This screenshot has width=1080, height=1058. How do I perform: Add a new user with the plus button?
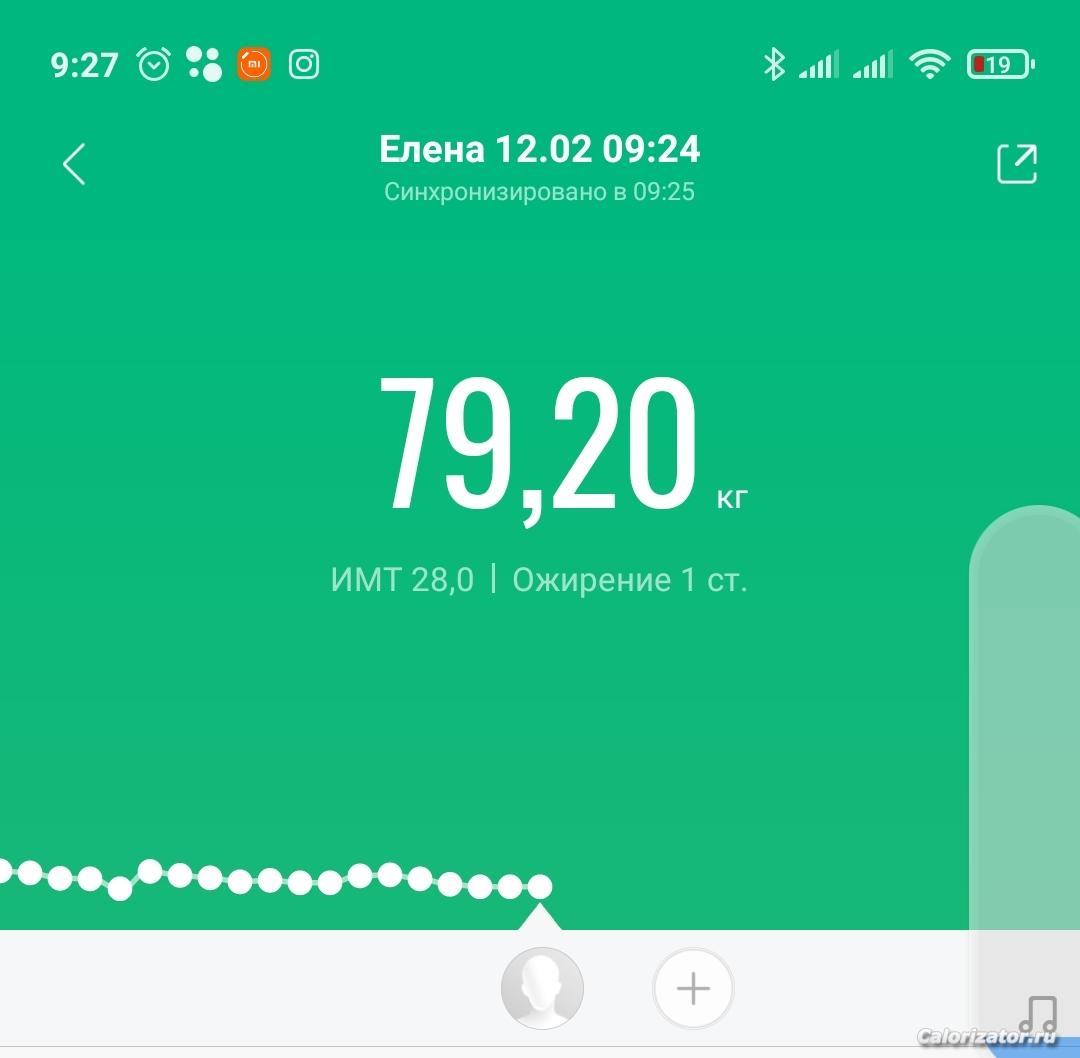[x=693, y=989]
